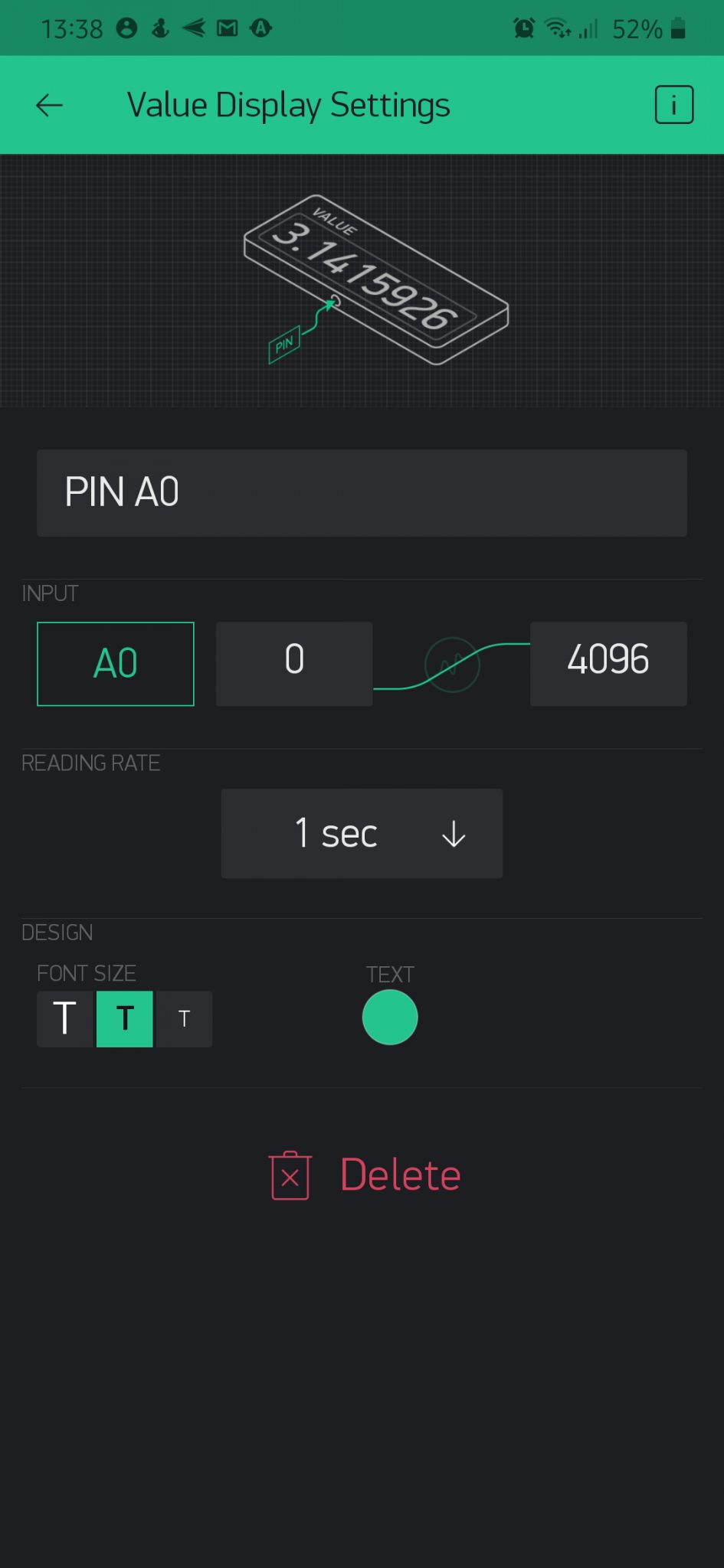Select the A0 input pin
724x1568 pixels.
116,664
